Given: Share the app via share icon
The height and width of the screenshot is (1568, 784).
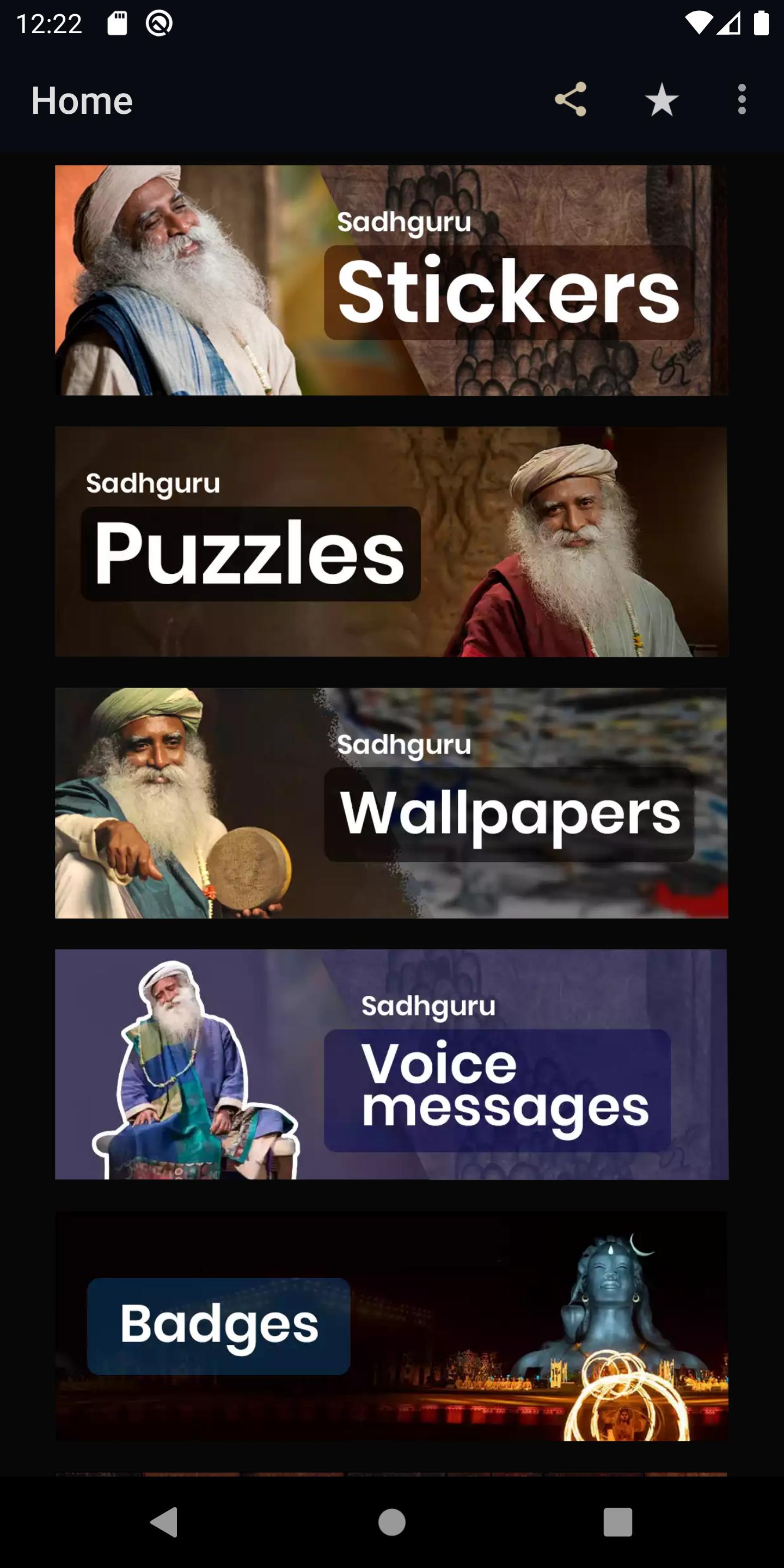Looking at the screenshot, I should click(x=571, y=100).
